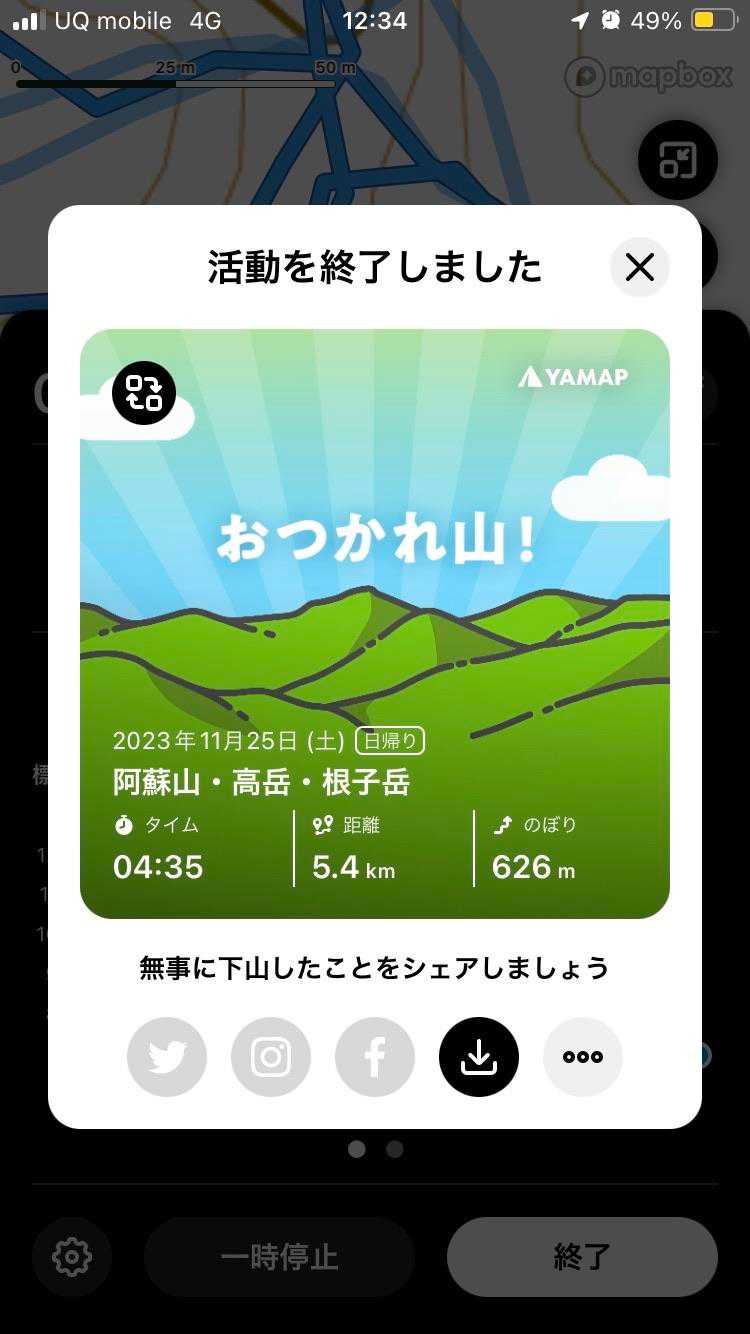The width and height of the screenshot is (750, 1334).
Task: Tap the 終了 button
Action: pos(582,1257)
